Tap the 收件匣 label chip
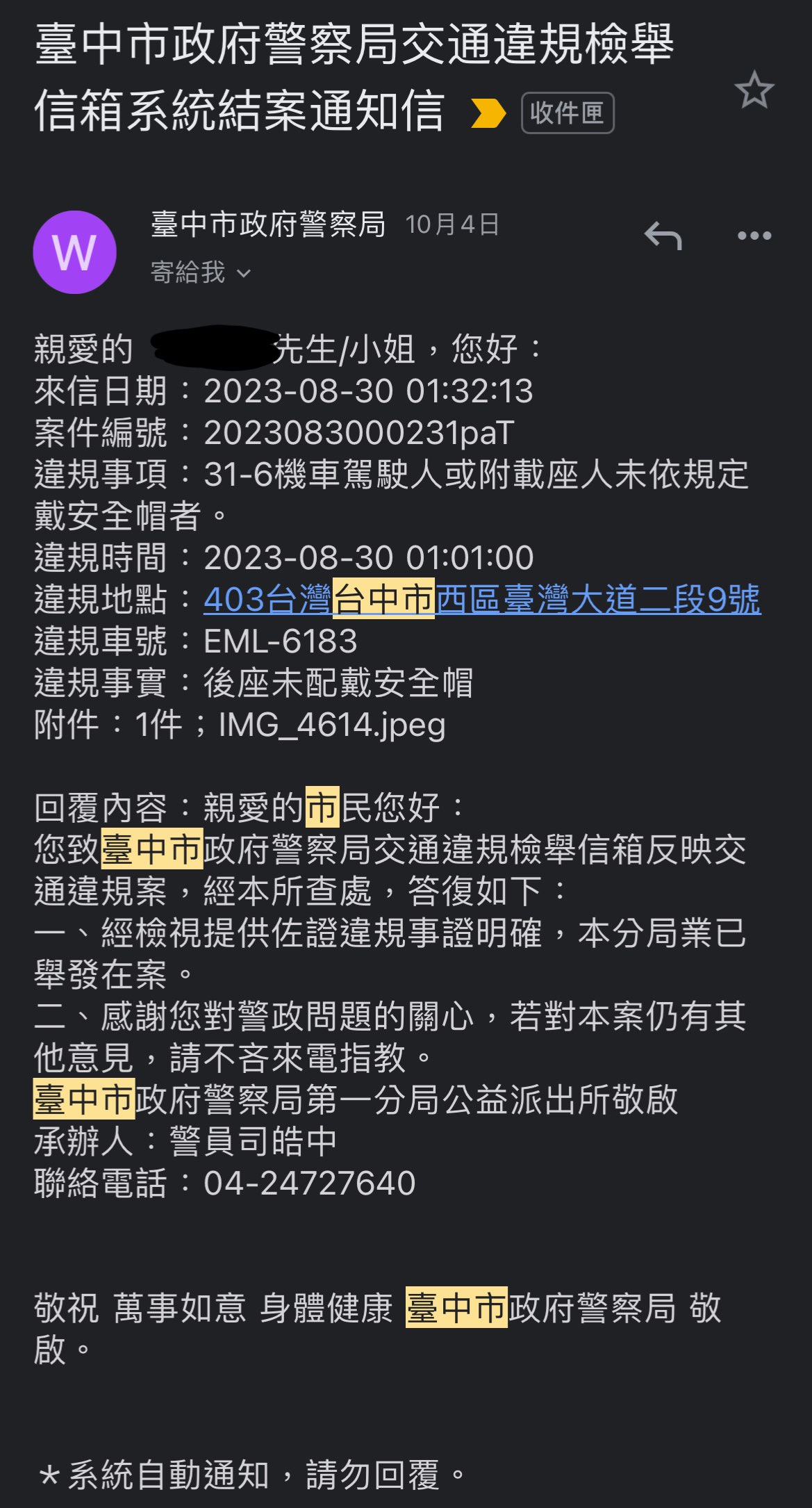 [x=567, y=113]
